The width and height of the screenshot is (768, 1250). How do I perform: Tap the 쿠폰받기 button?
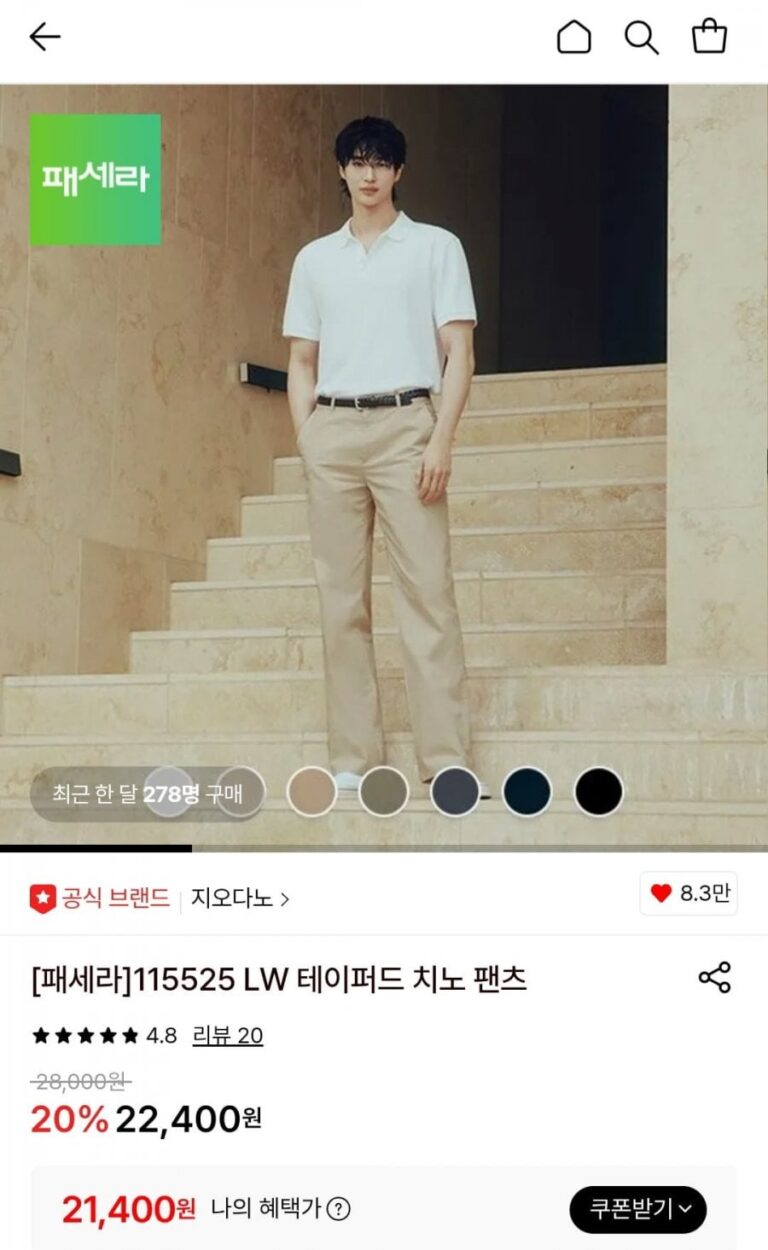pyautogui.click(x=638, y=1209)
